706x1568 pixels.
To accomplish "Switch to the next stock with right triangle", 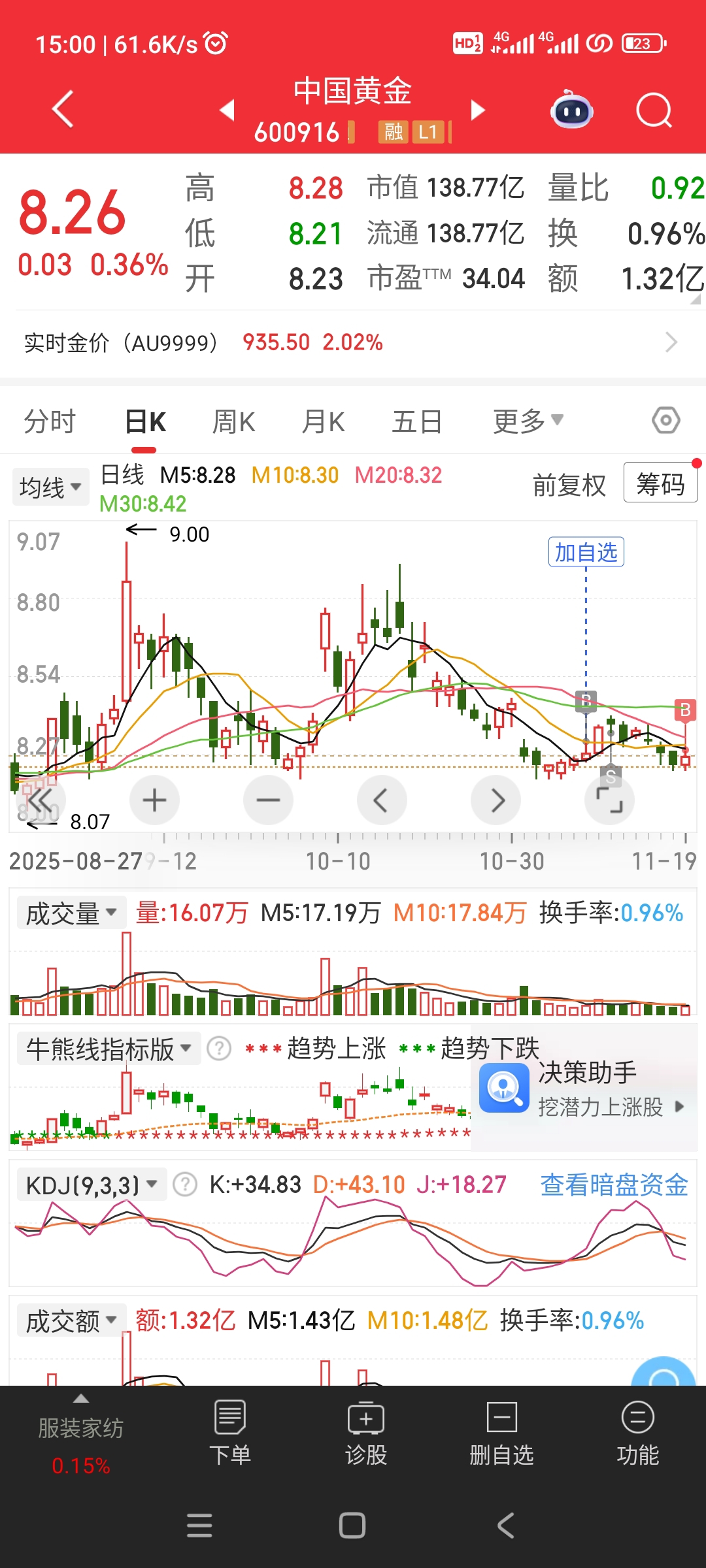I will click(478, 110).
